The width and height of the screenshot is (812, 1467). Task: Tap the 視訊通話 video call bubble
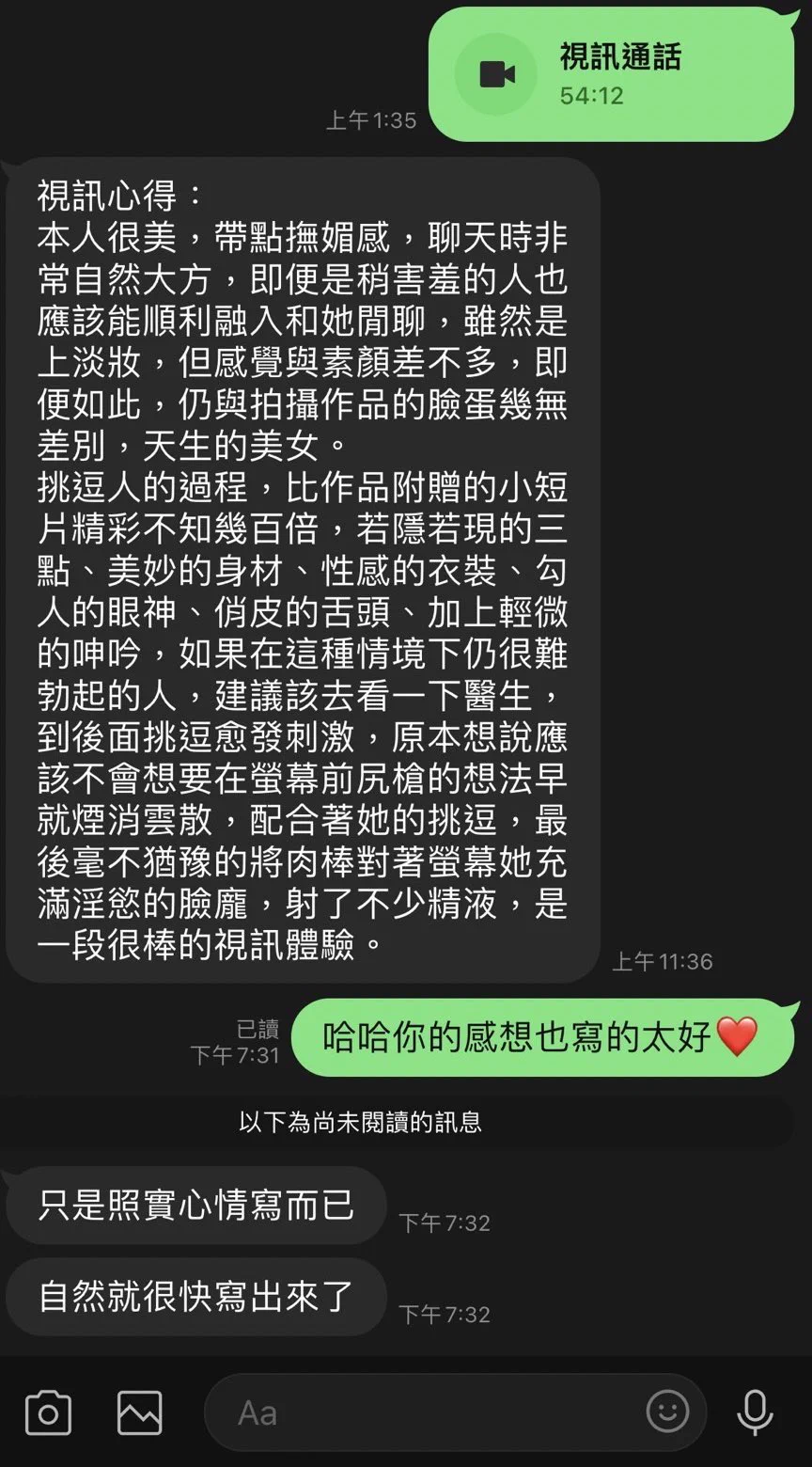click(x=611, y=75)
